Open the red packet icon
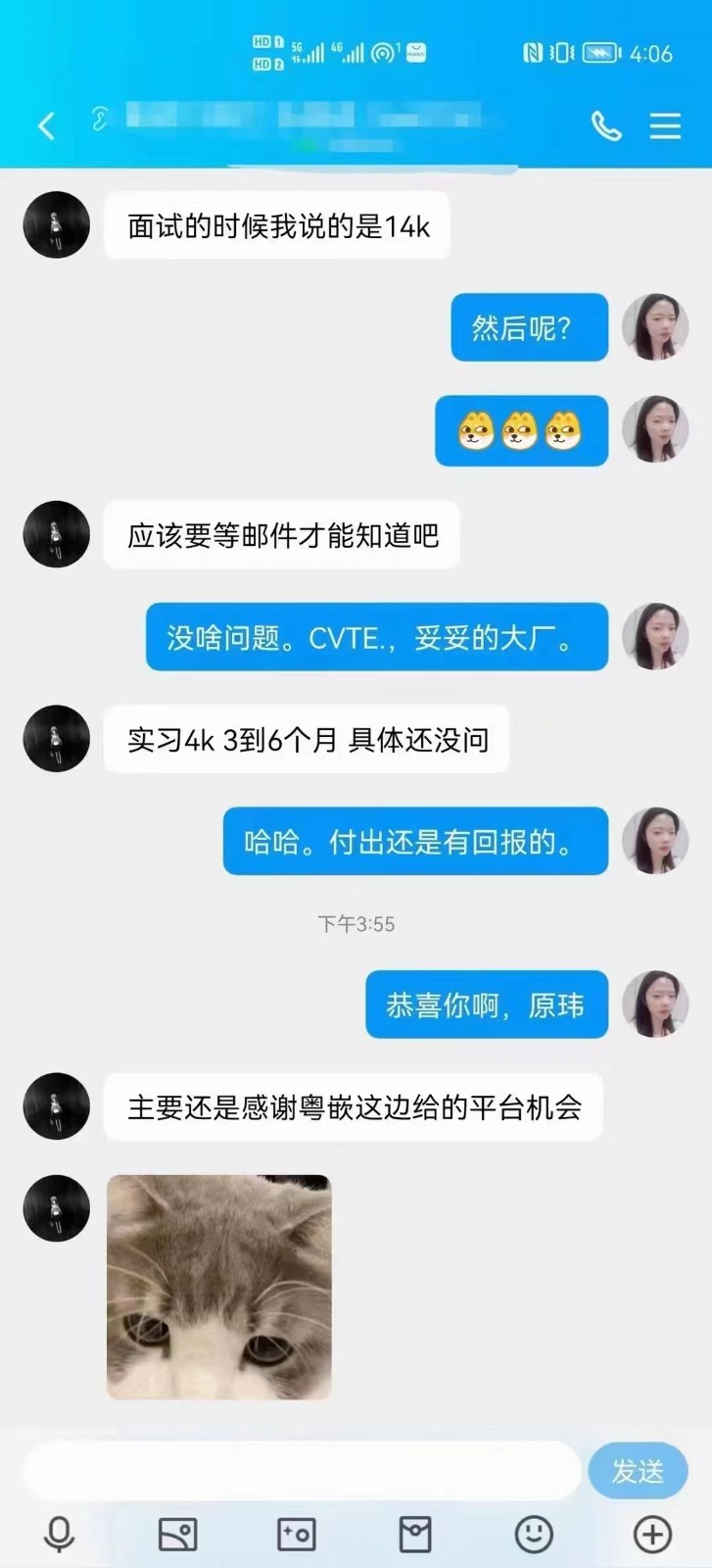712x1568 pixels. pyautogui.click(x=415, y=1534)
